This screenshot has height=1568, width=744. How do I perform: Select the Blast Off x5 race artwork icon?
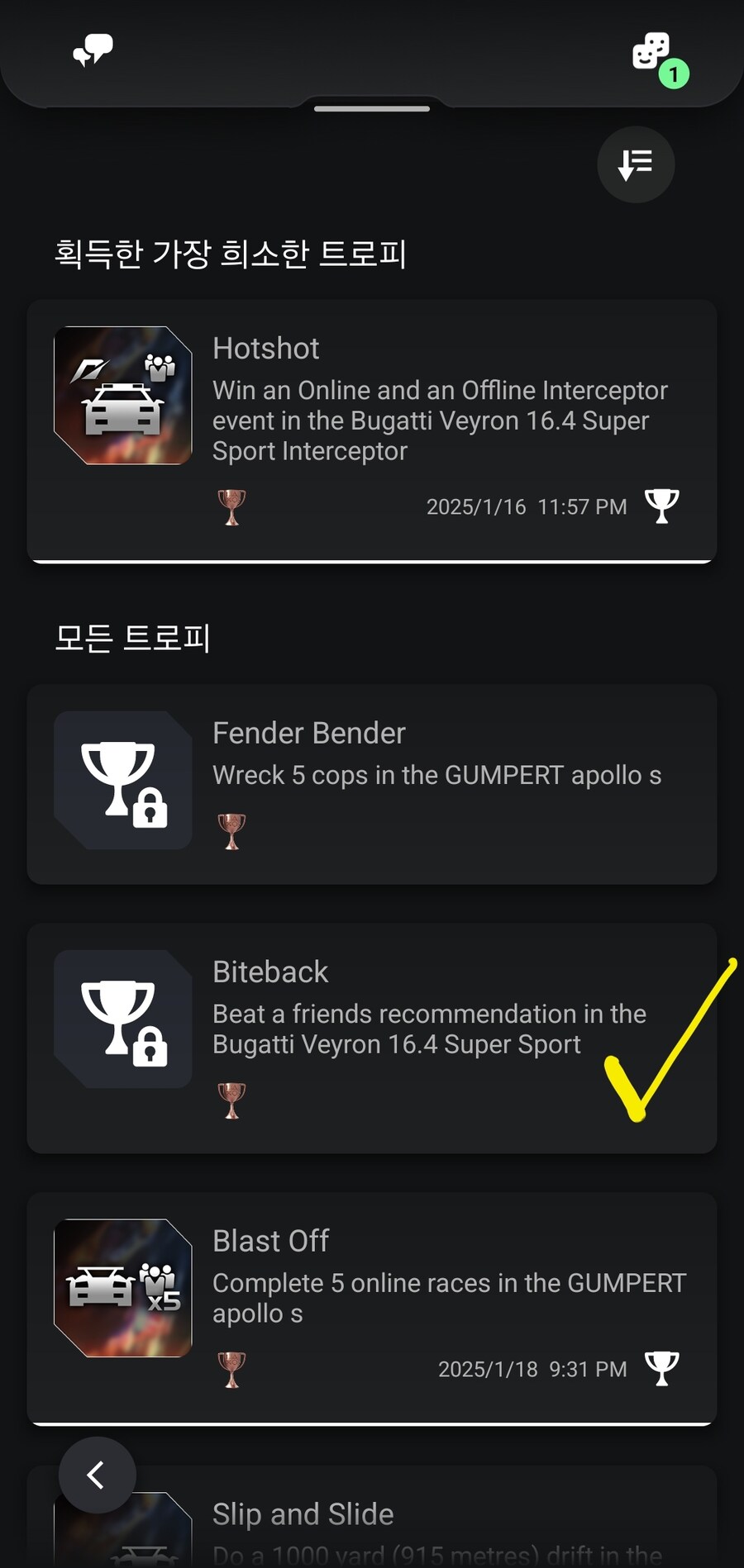click(x=122, y=1289)
